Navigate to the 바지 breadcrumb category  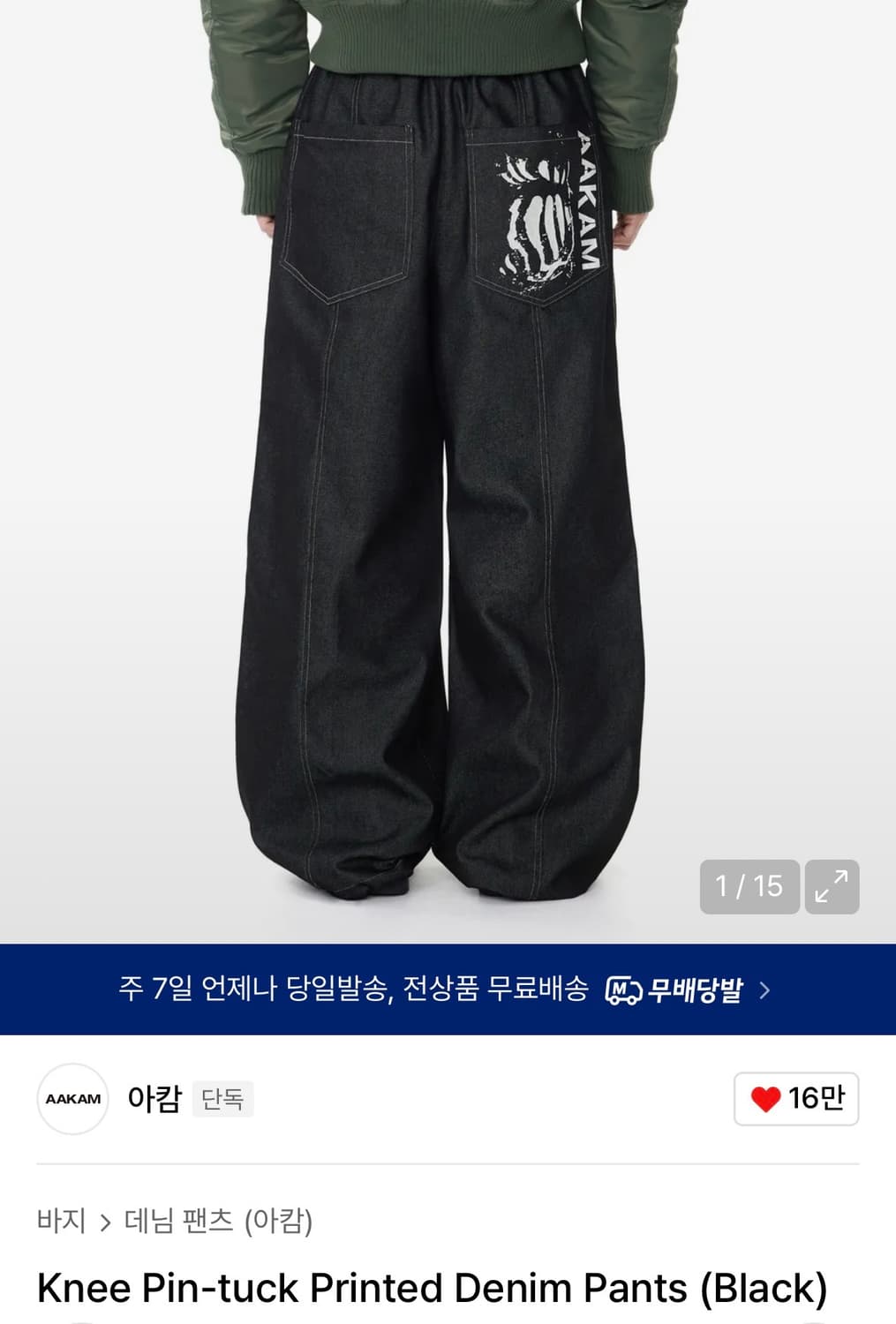coord(62,1222)
